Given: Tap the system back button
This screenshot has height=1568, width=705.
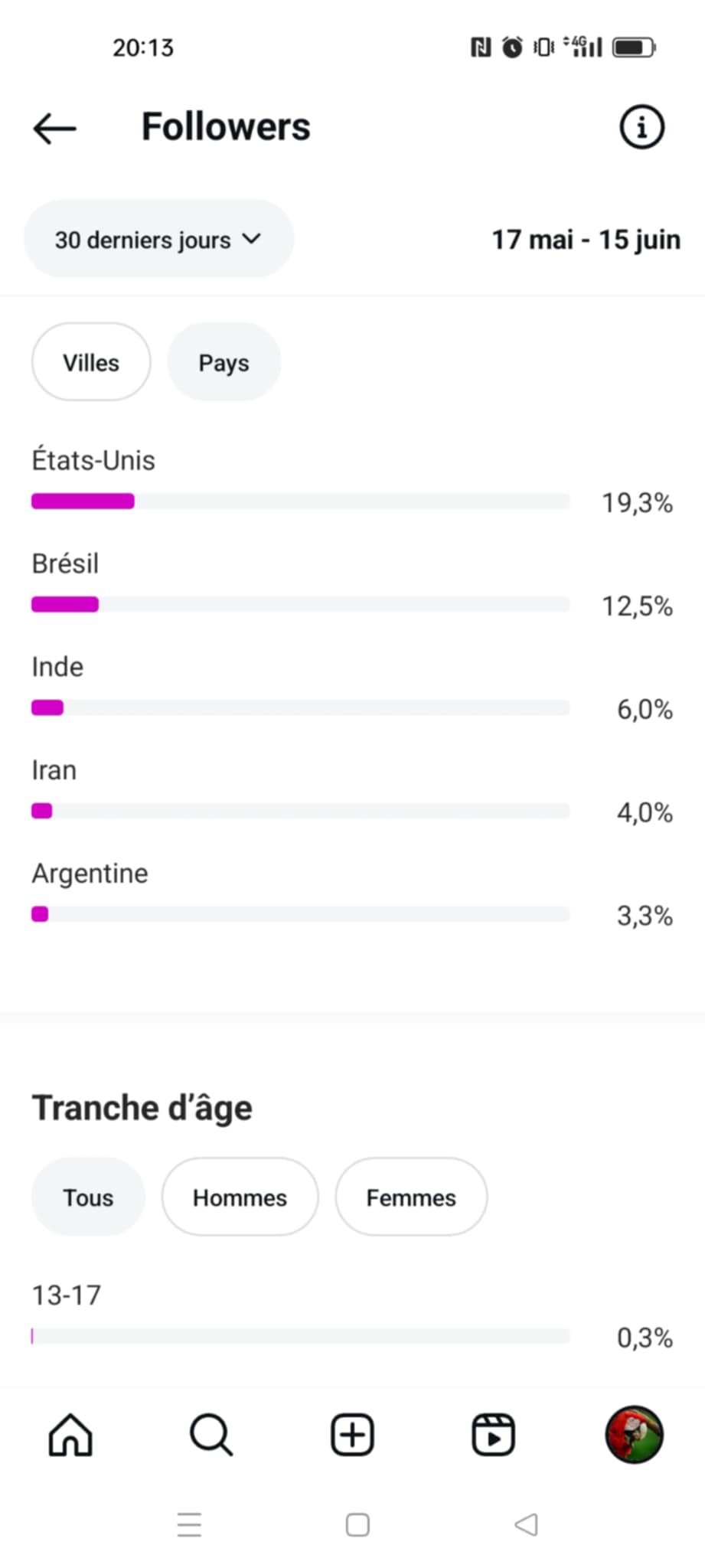Looking at the screenshot, I should (x=526, y=1524).
